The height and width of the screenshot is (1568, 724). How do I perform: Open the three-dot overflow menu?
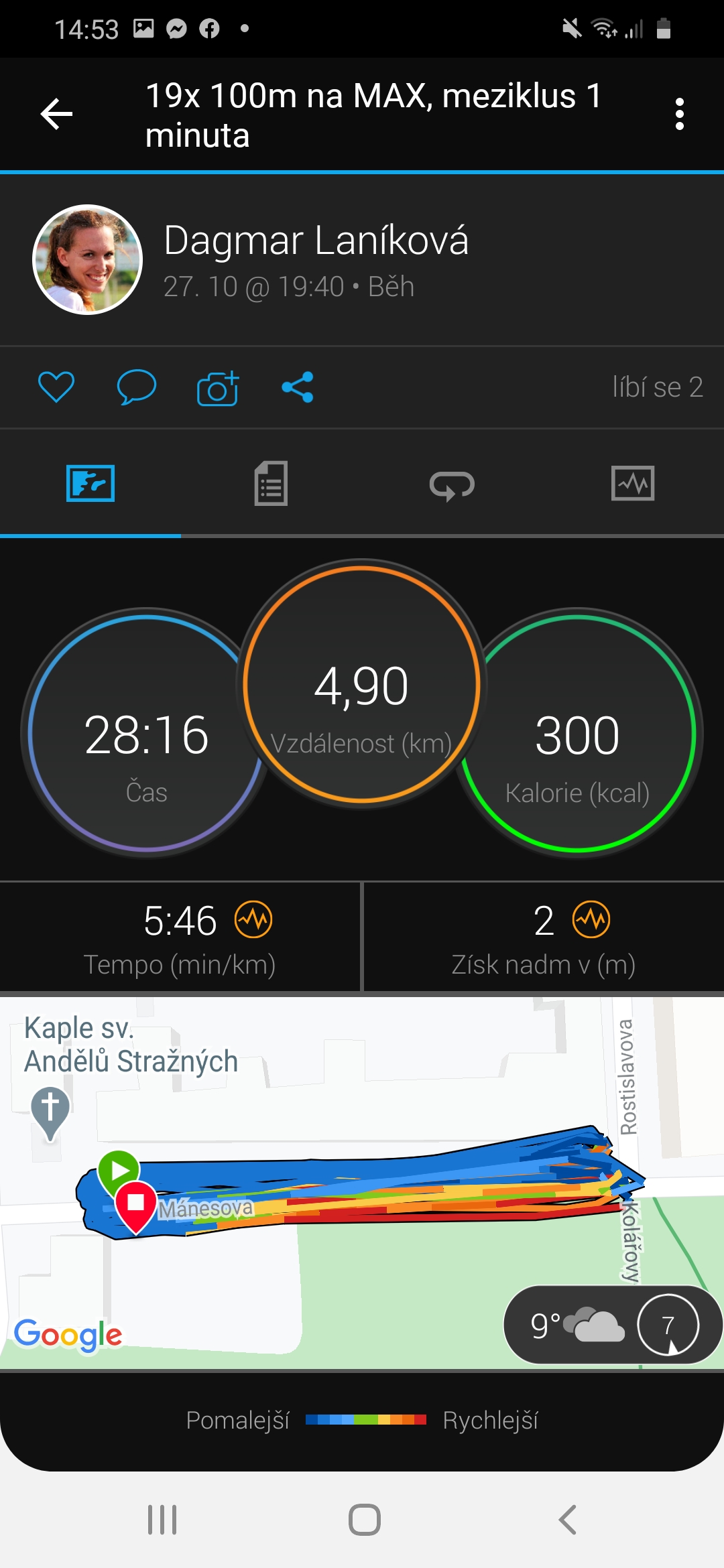point(680,114)
